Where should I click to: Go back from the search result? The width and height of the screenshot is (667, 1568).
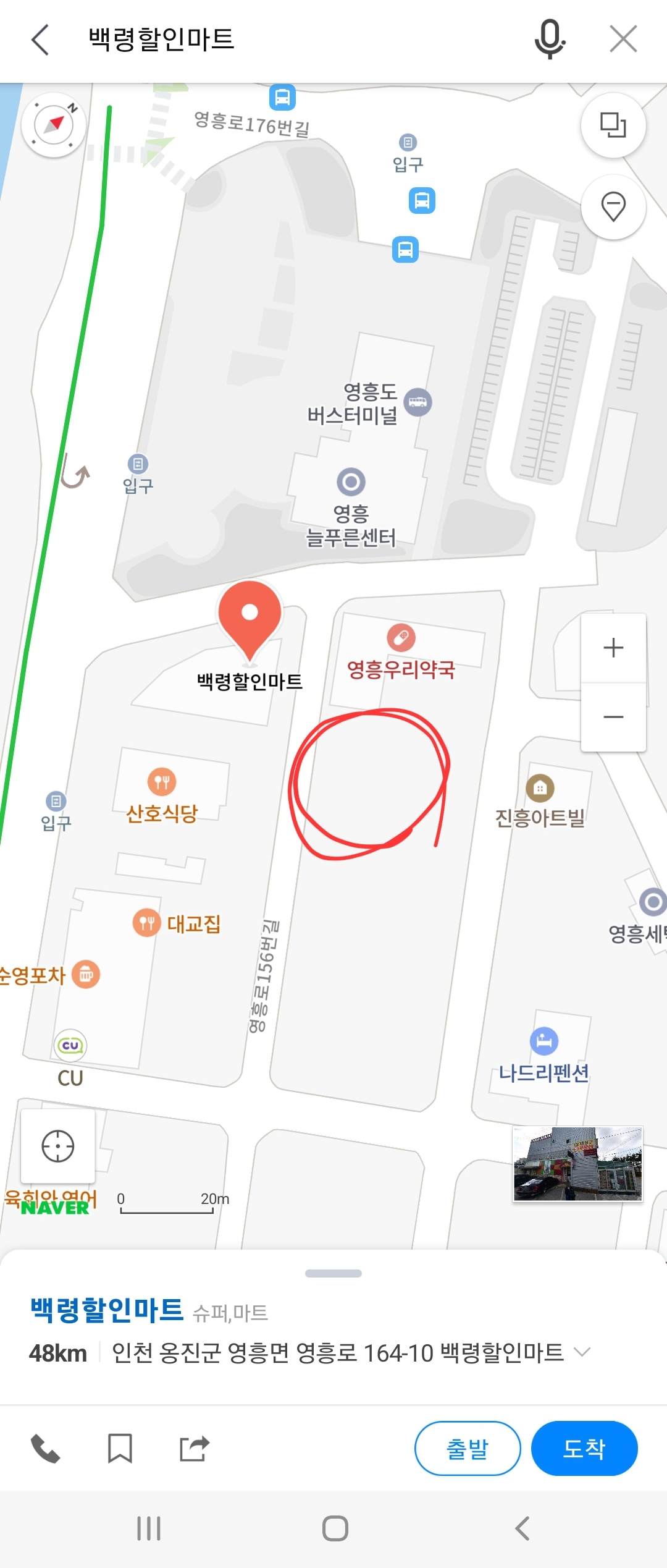pyautogui.click(x=41, y=40)
